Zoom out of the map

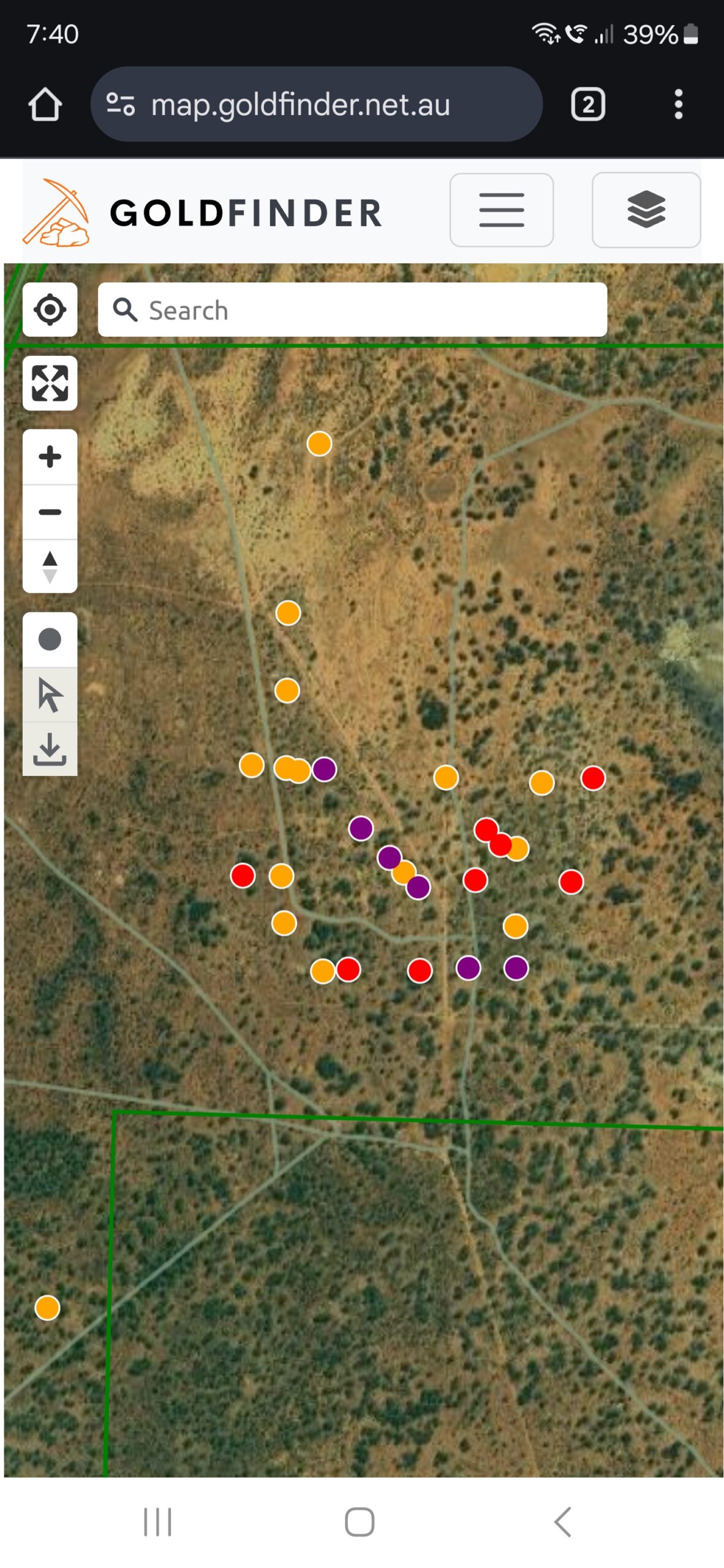pyautogui.click(x=50, y=512)
